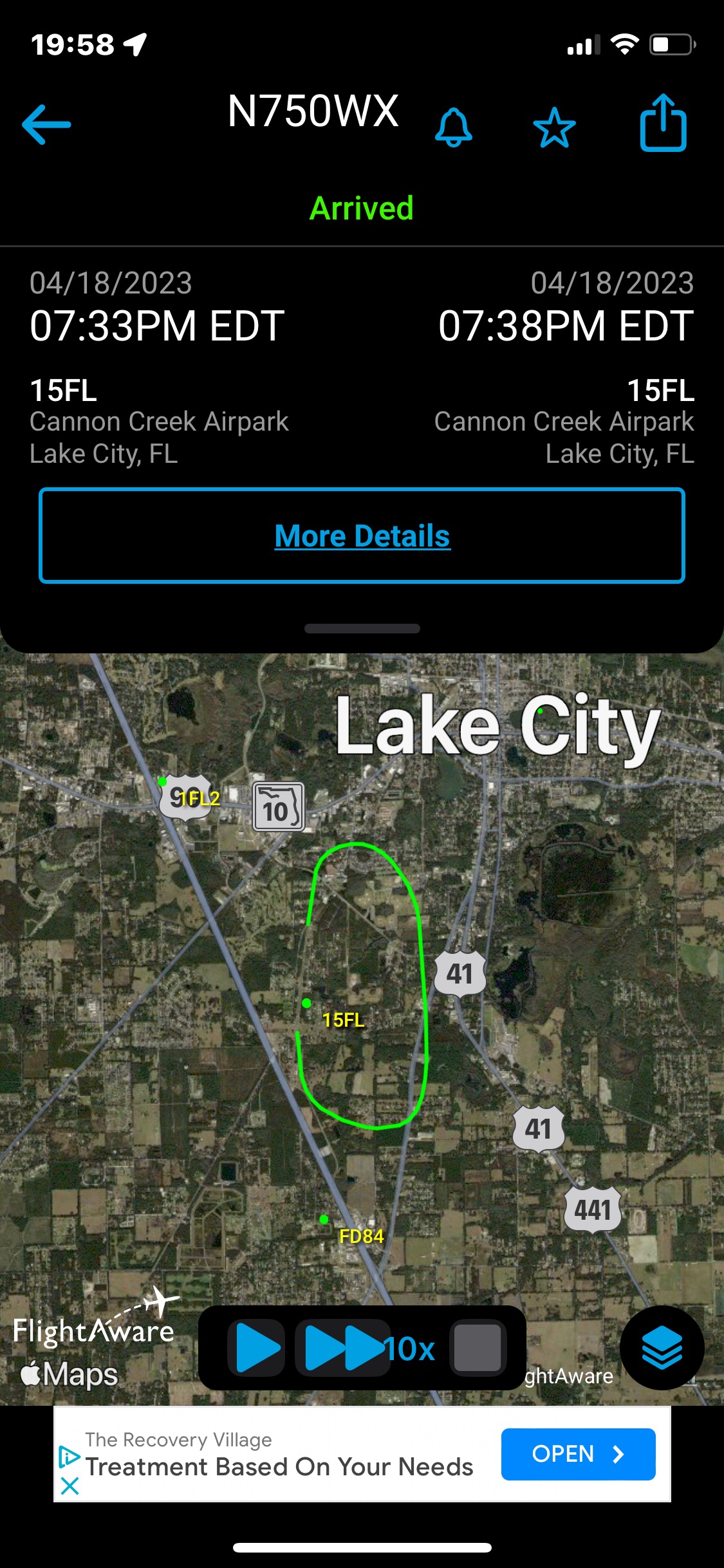Set a flight alert with the bell
The width and height of the screenshot is (724, 1568).
tap(454, 127)
